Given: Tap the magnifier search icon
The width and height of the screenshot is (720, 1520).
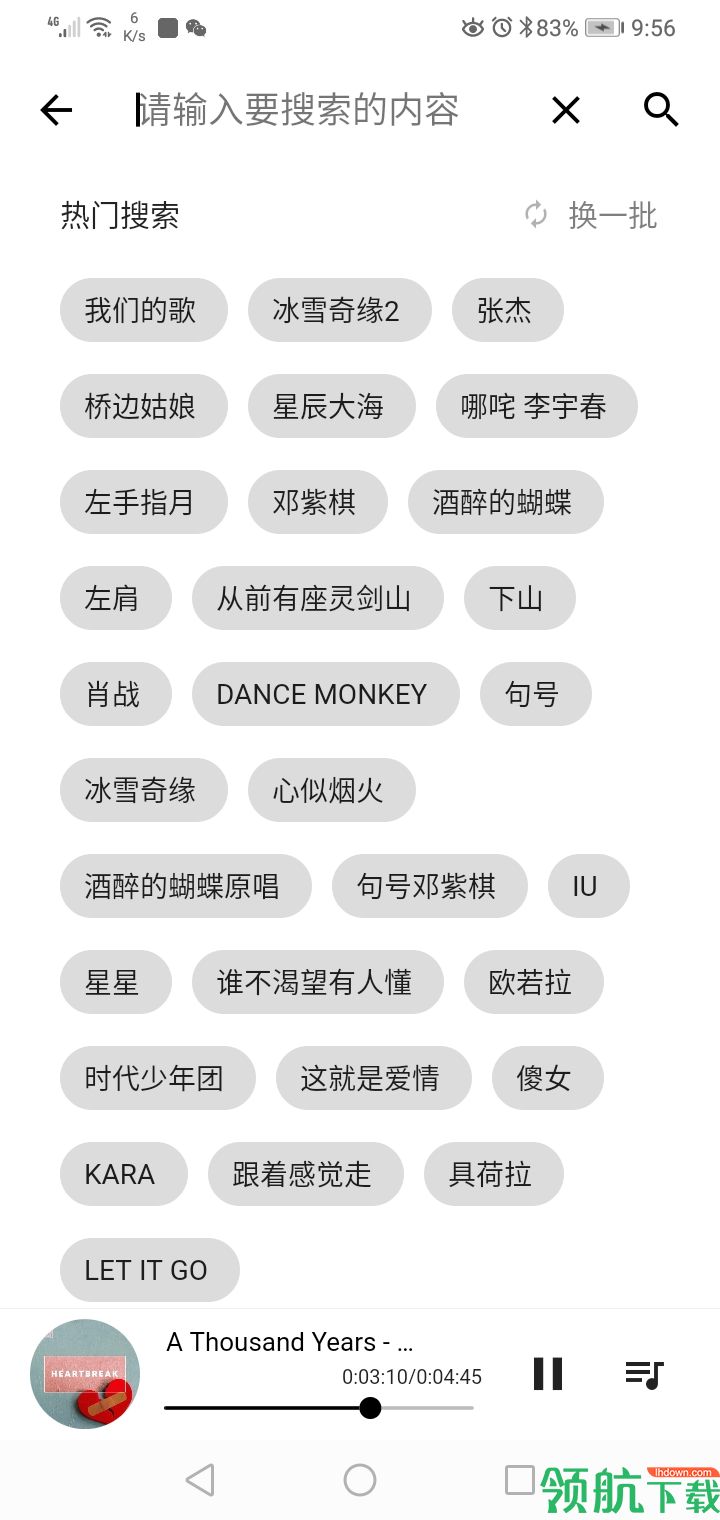Looking at the screenshot, I should click(661, 110).
